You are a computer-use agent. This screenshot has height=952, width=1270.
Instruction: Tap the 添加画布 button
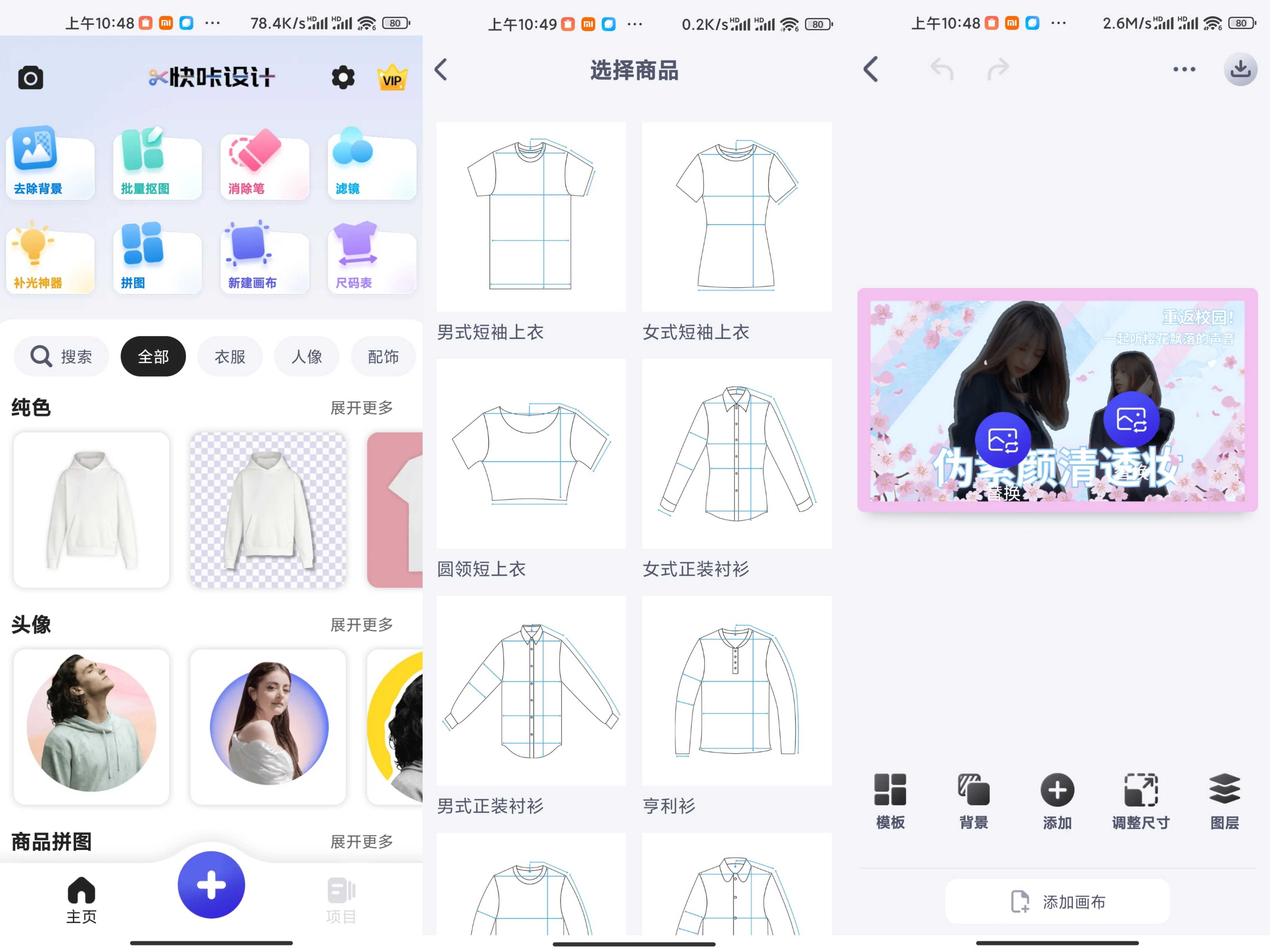coord(1057,901)
